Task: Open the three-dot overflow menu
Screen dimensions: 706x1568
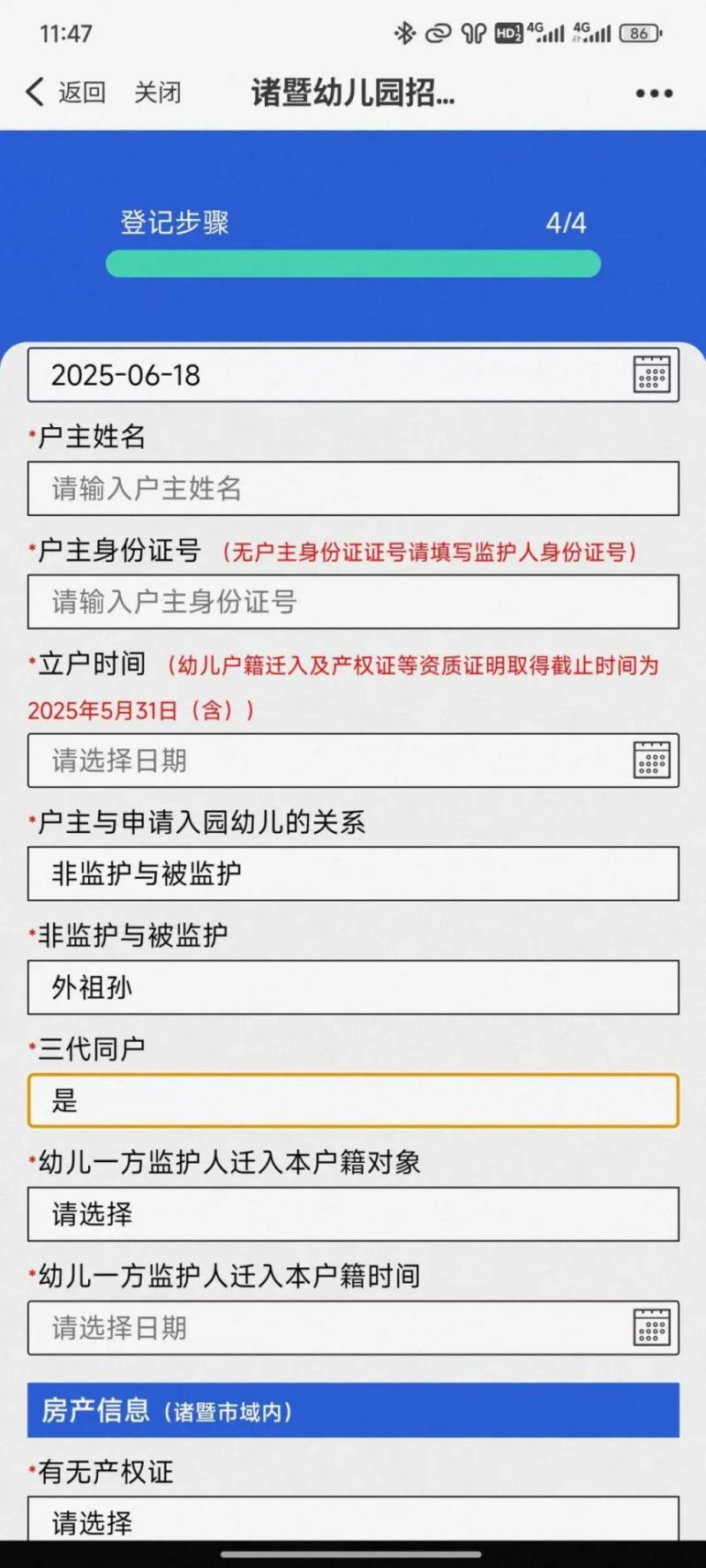Action: (654, 94)
